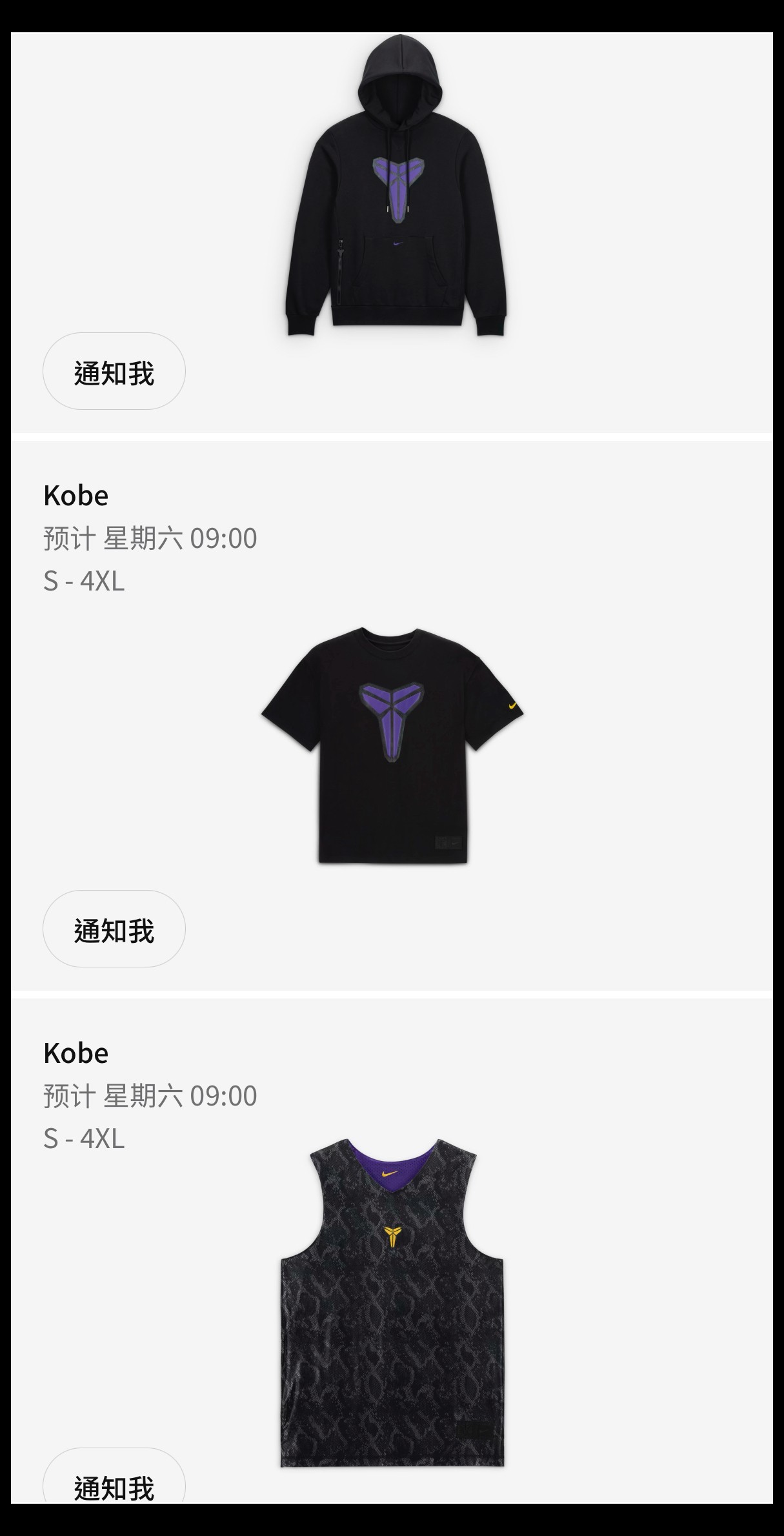This screenshot has height=1536, width=784.
Task: Open the black Kobe T-shirt product
Action: click(392, 745)
